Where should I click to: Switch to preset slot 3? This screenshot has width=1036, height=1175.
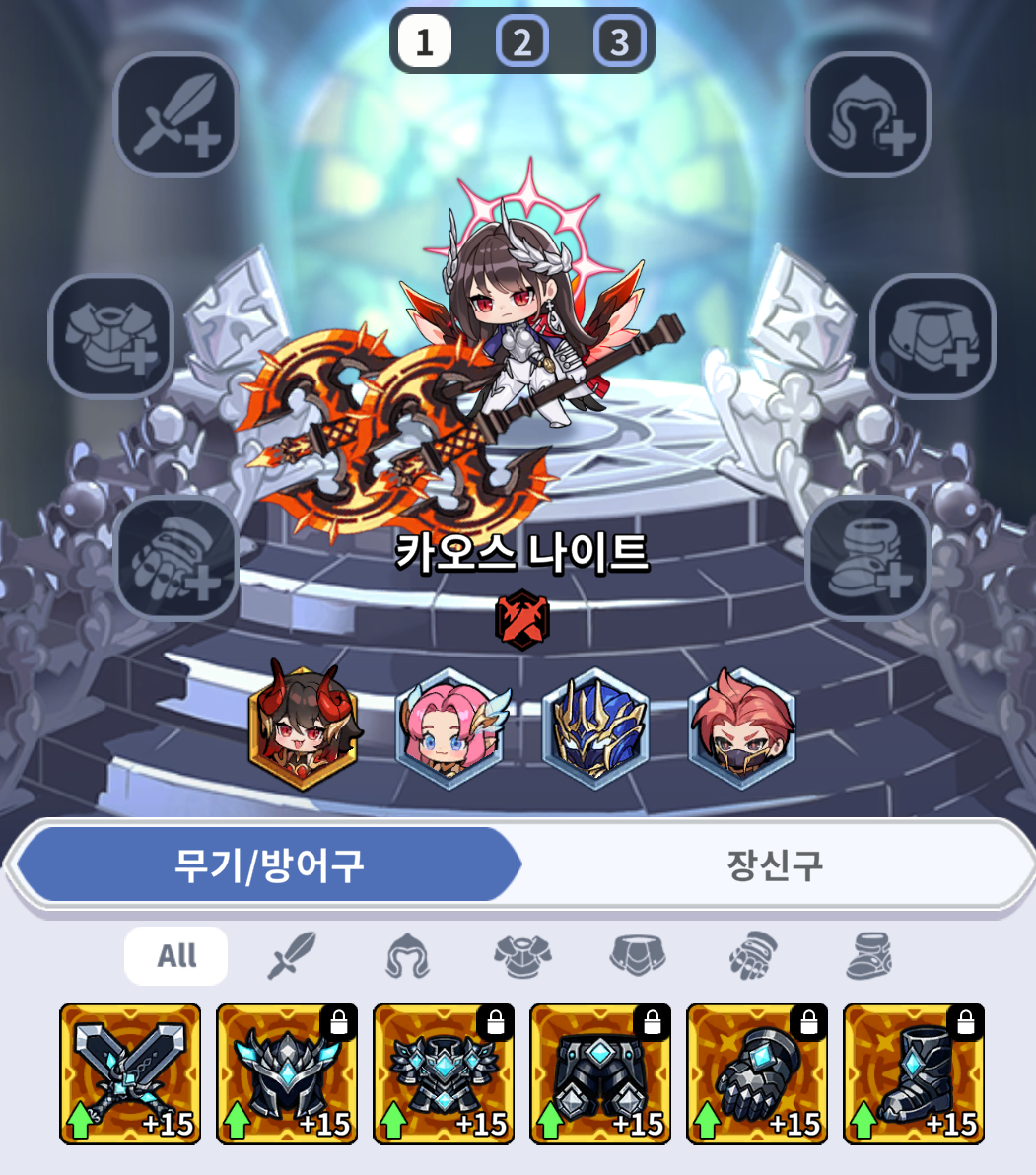[618, 42]
